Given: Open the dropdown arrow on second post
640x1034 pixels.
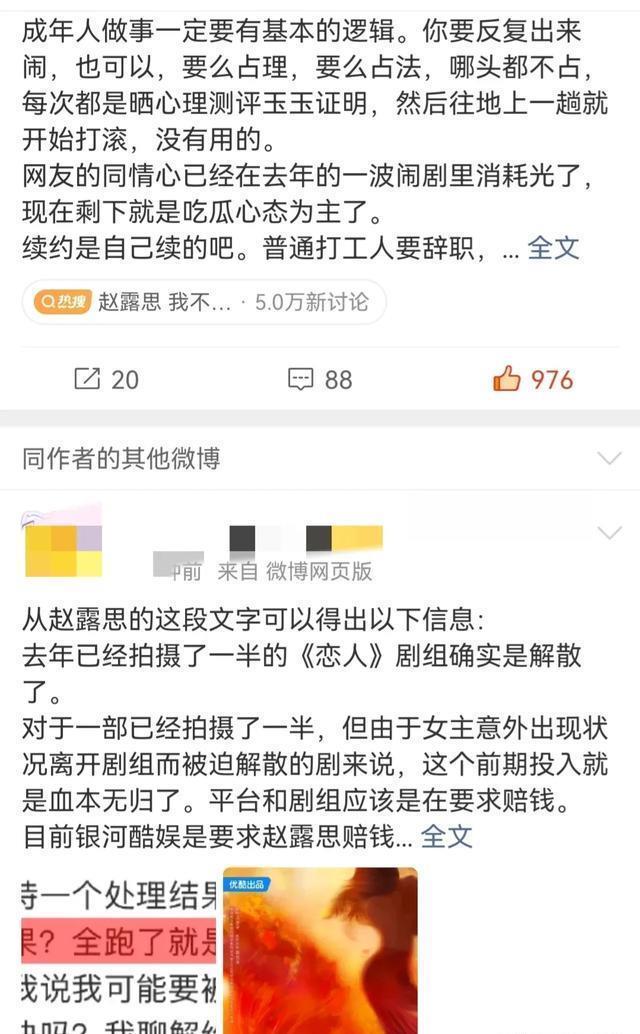Looking at the screenshot, I should pyautogui.click(x=608, y=533).
